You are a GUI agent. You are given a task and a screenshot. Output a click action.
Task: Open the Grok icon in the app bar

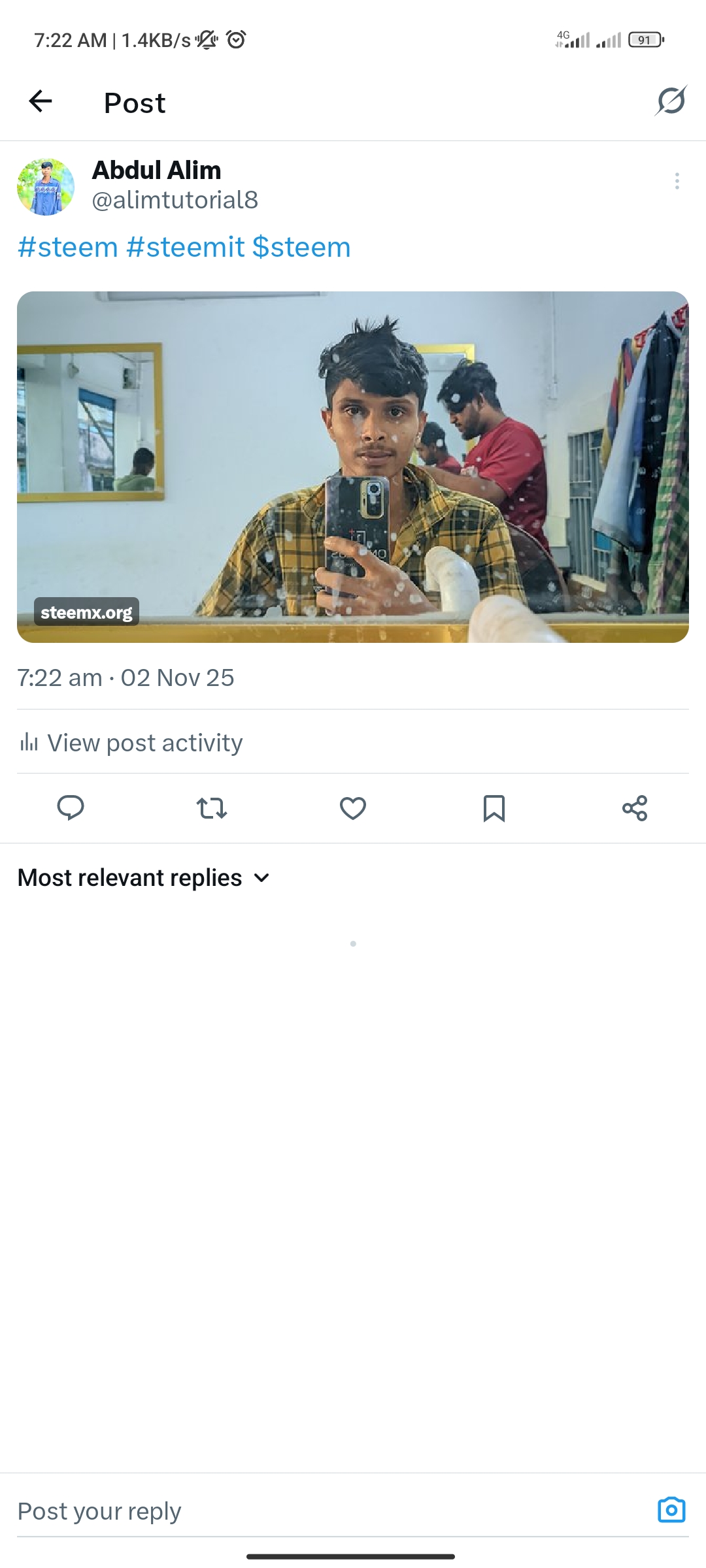point(671,101)
